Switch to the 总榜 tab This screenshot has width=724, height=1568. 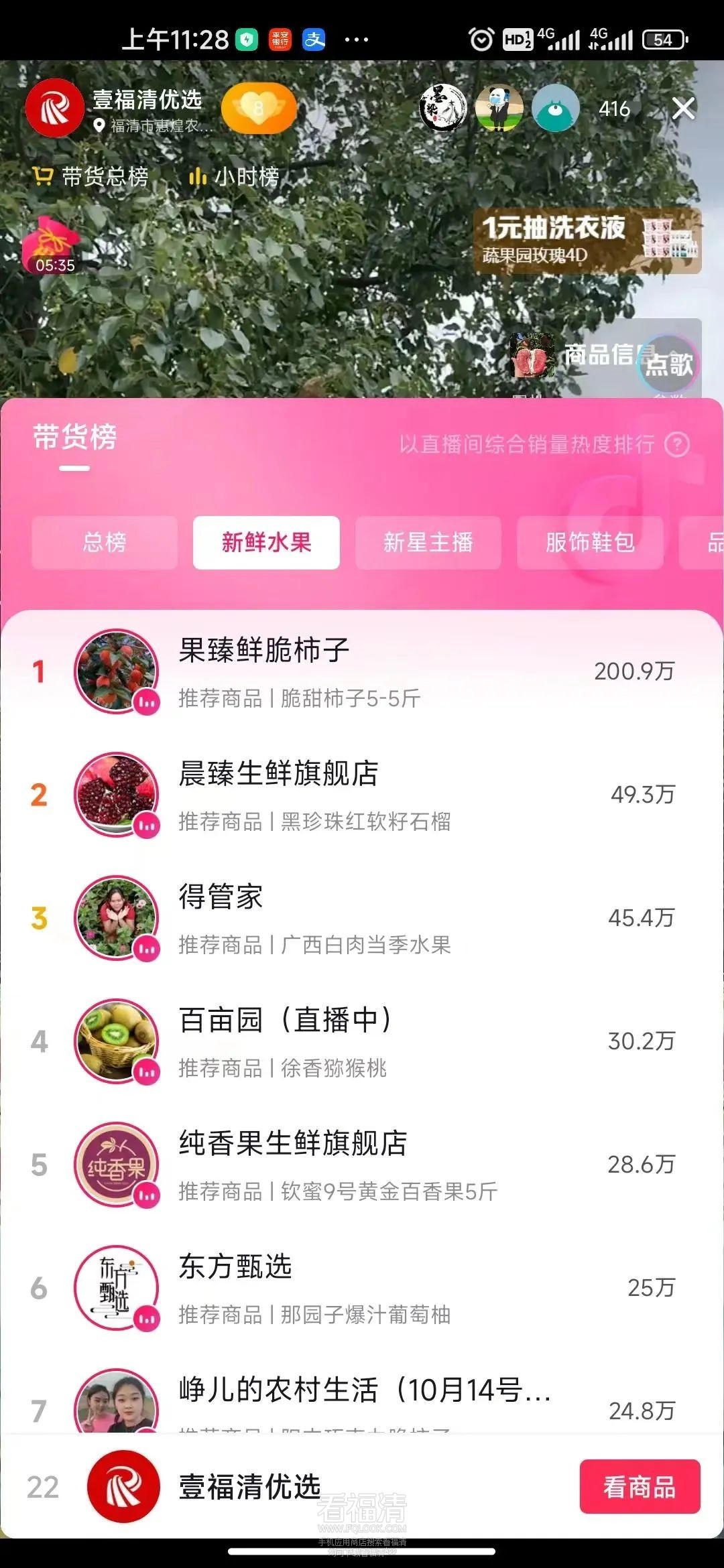105,542
